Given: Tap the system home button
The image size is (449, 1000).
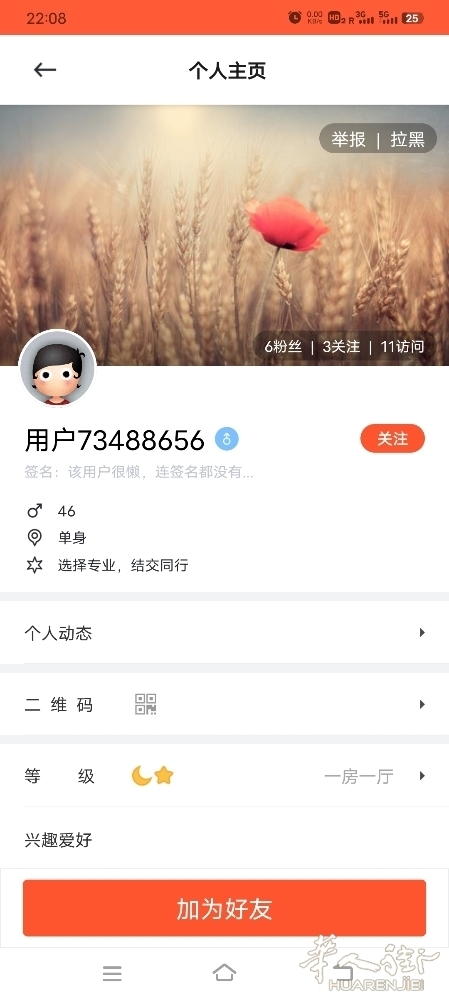Looking at the screenshot, I should [x=224, y=973].
